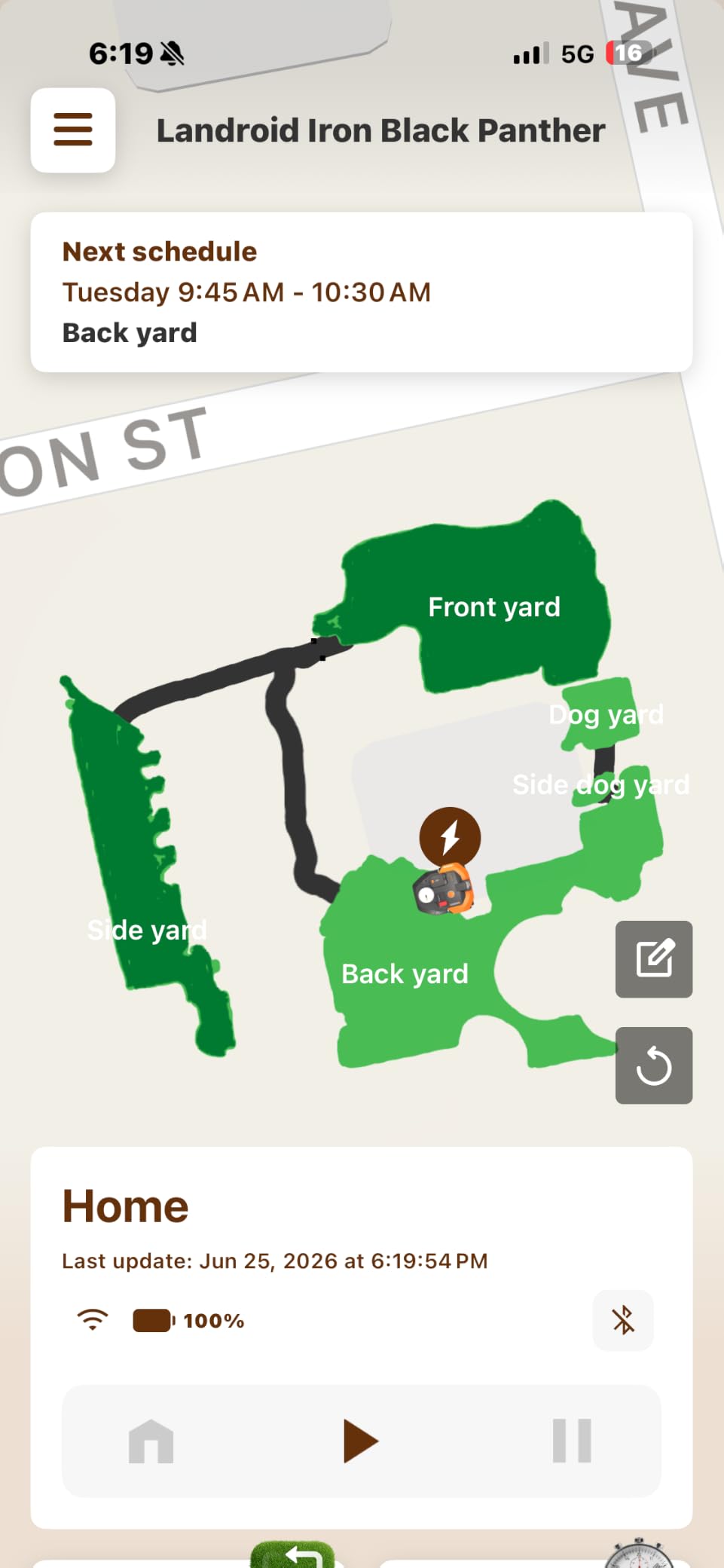Open the Next schedule card
This screenshot has width=724, height=1568.
pos(362,292)
